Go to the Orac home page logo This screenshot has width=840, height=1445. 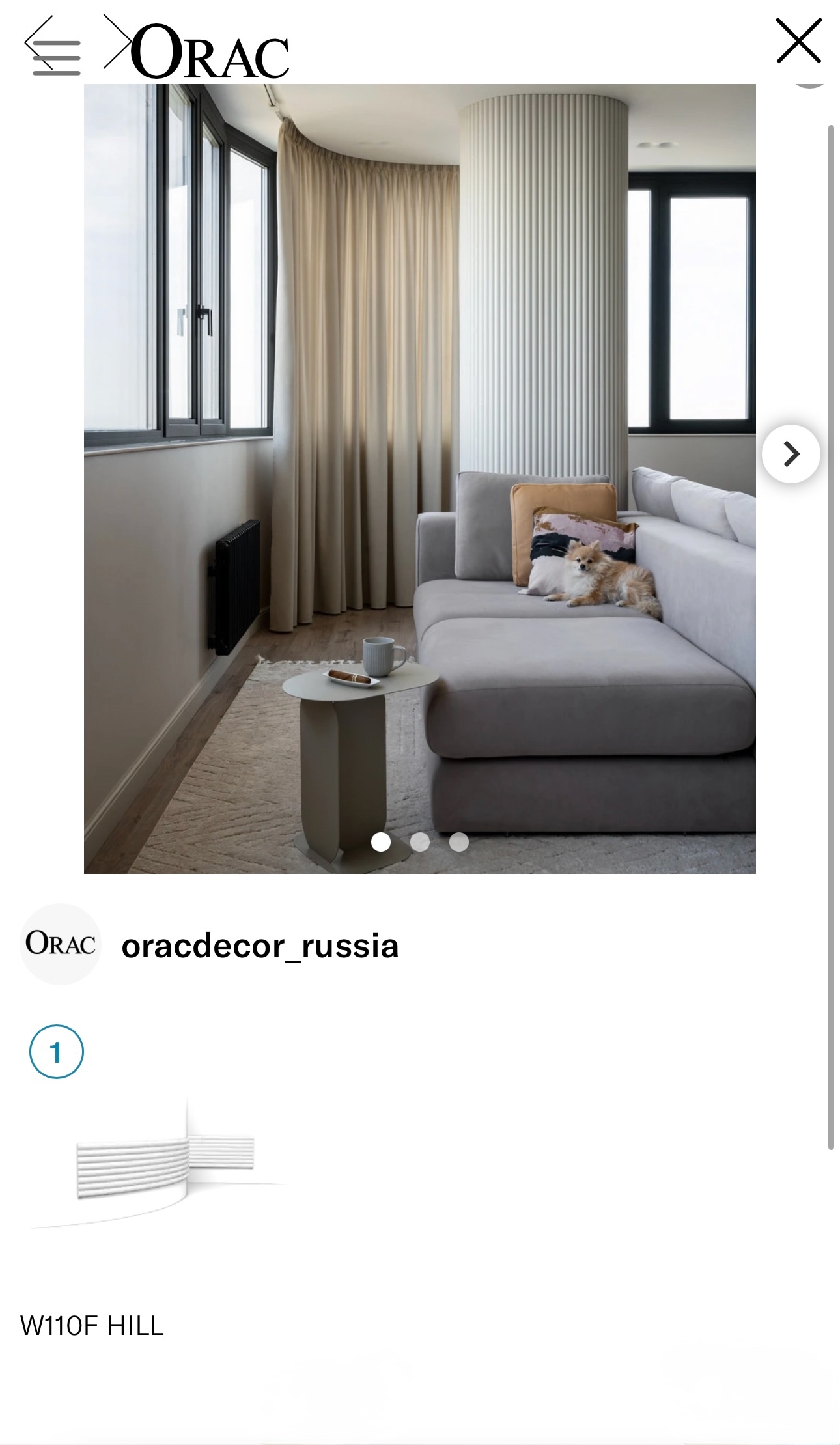210,53
